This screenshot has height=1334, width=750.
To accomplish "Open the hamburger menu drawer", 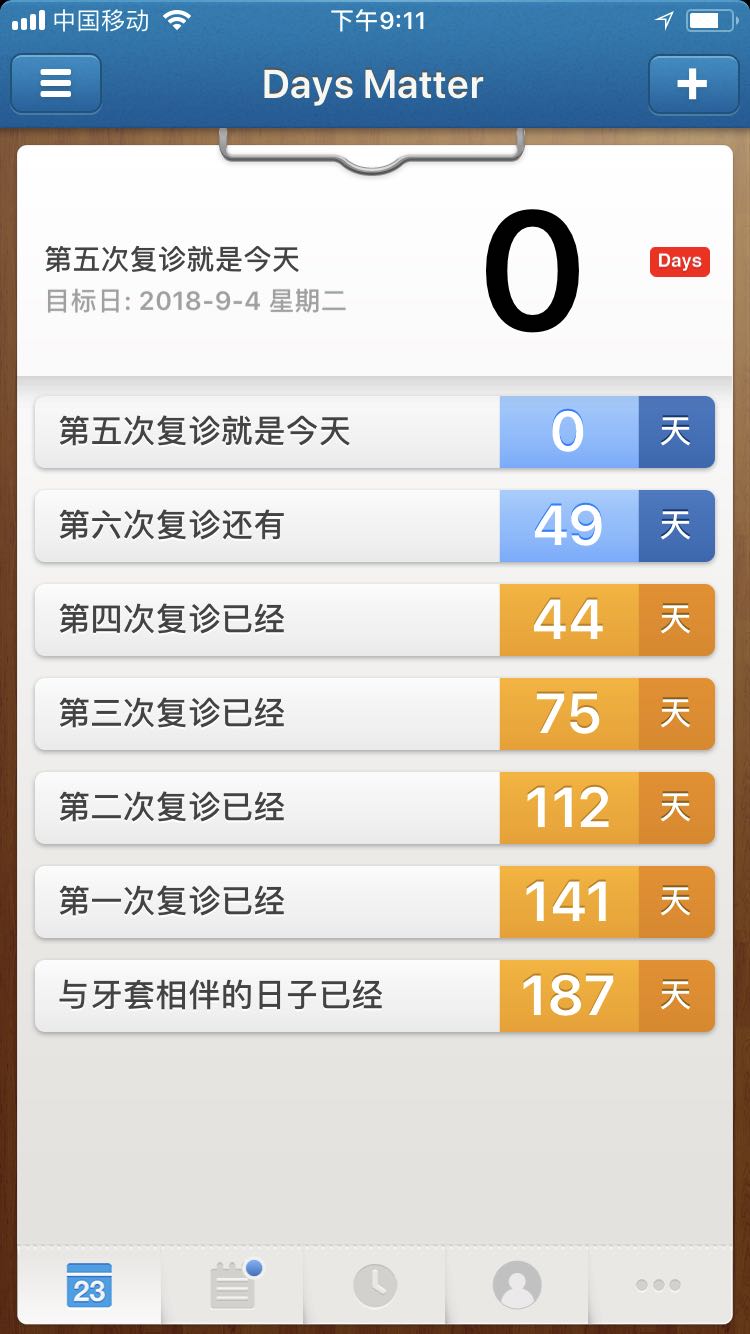I will click(56, 84).
